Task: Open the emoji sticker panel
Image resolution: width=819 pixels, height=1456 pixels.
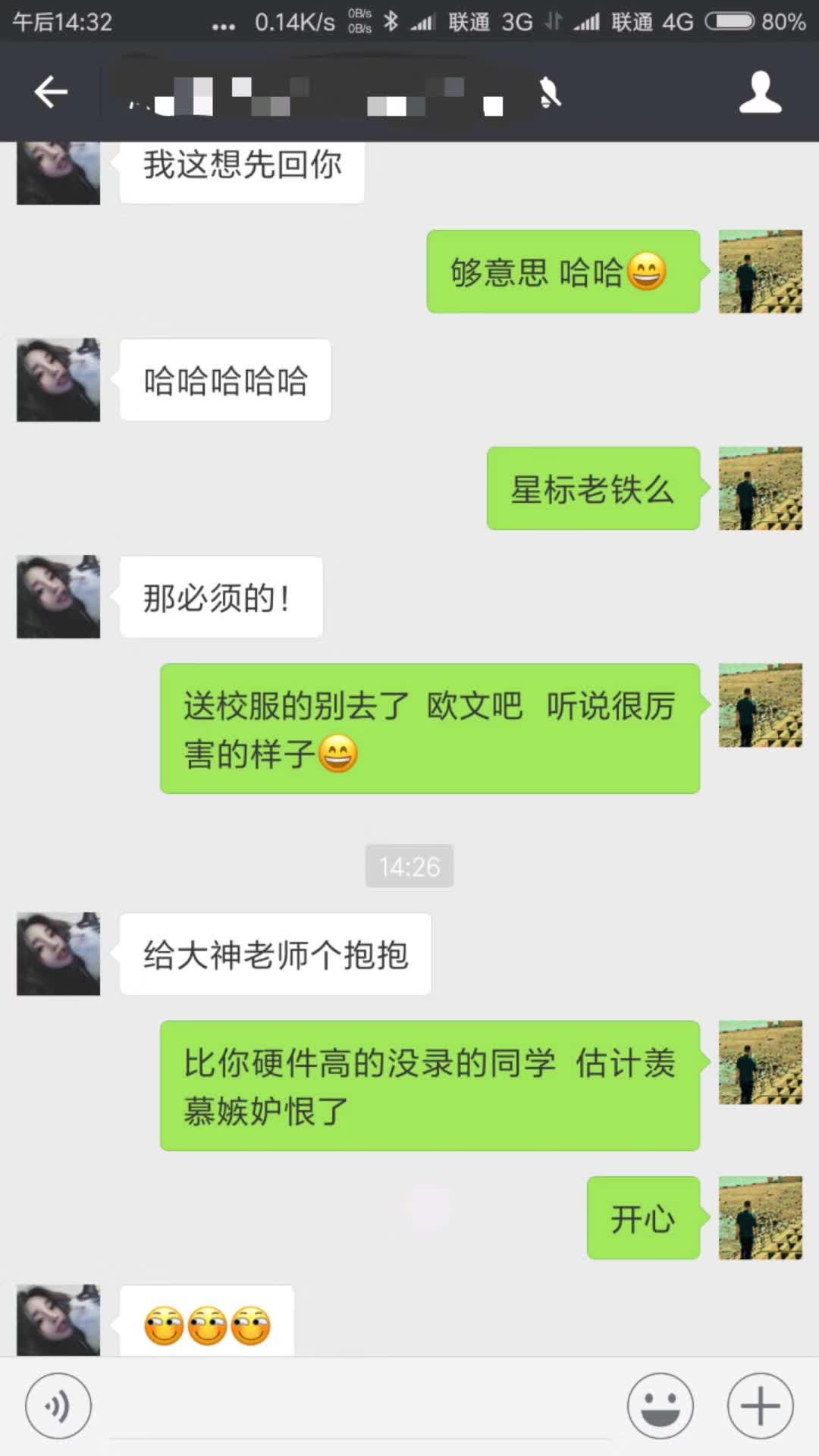Action: [660, 1405]
